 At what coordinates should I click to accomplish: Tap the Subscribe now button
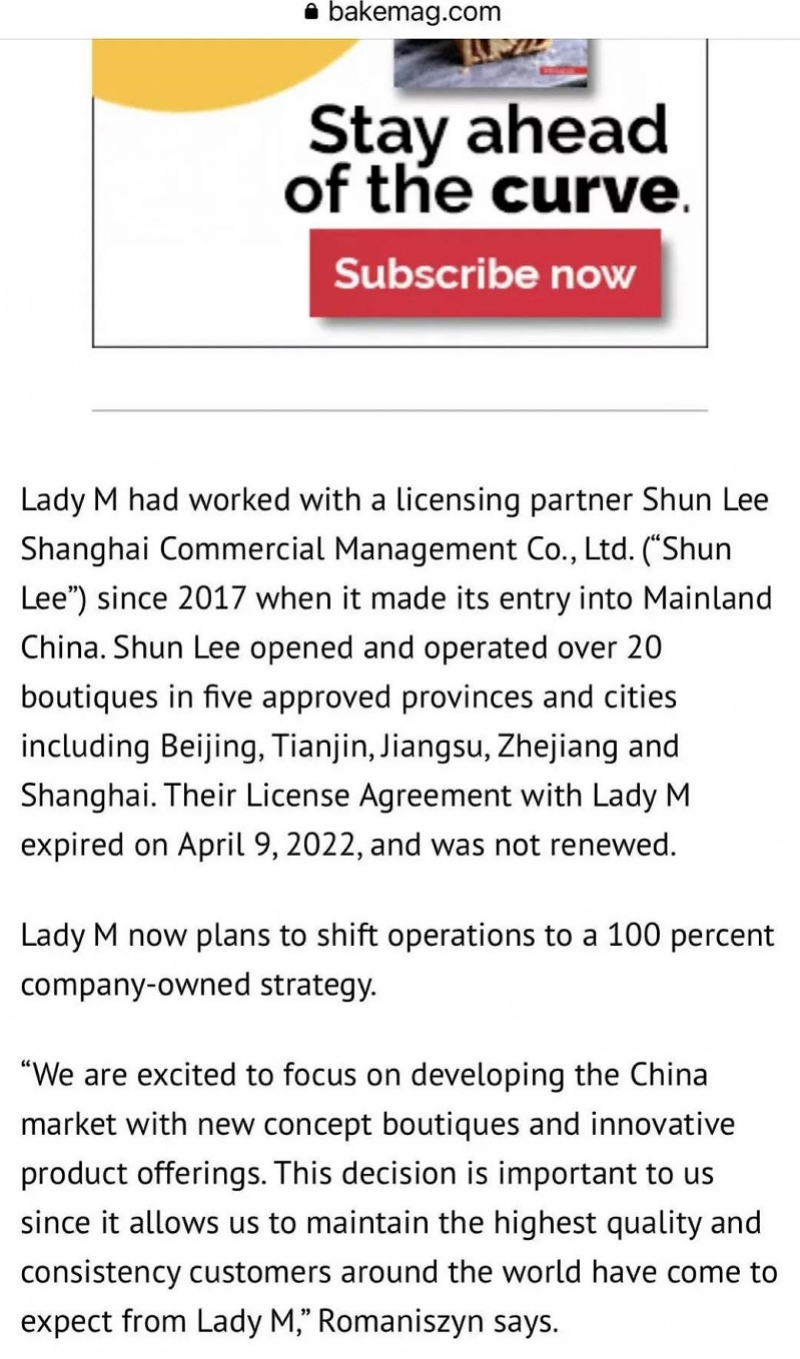pos(485,273)
